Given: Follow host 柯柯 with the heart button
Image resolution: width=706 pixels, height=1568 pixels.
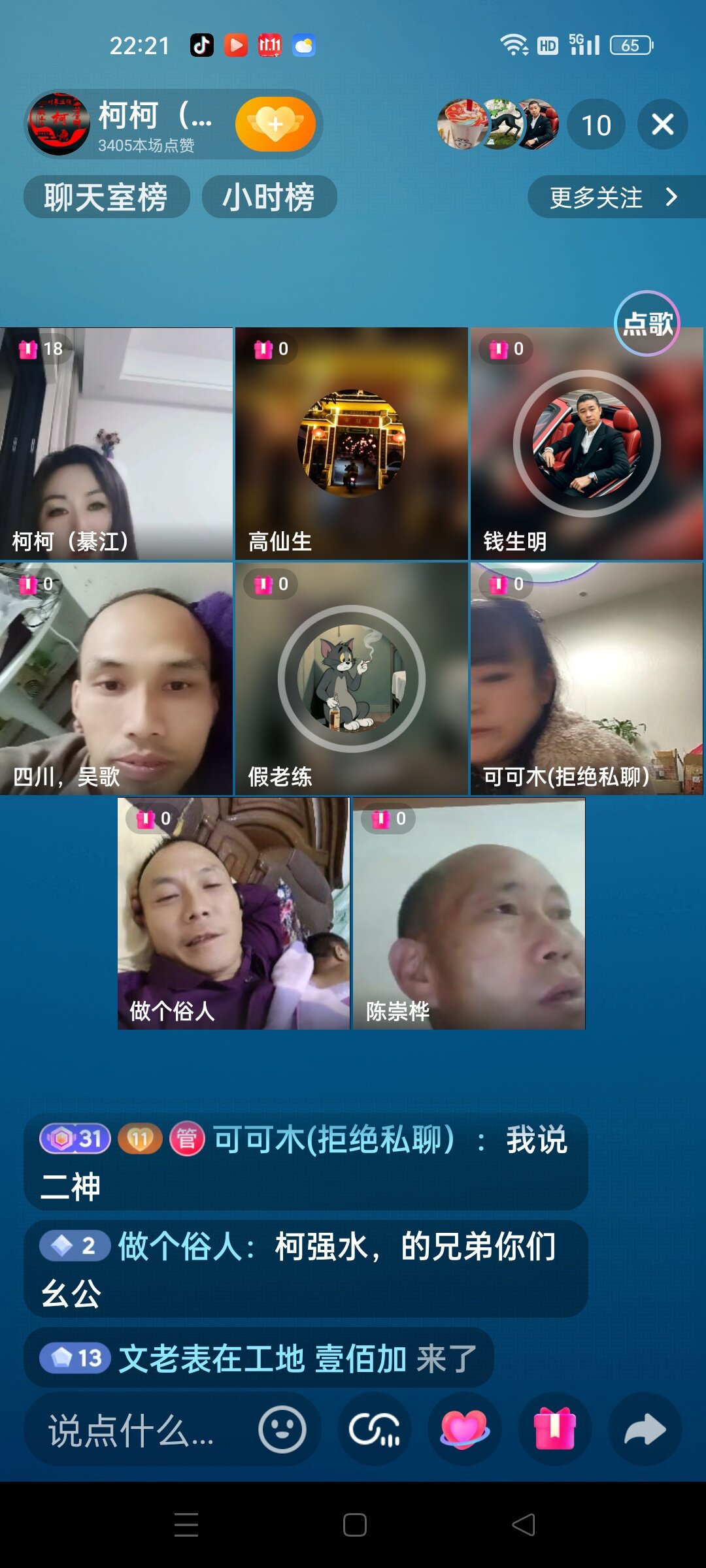Looking at the screenshot, I should [275, 124].
